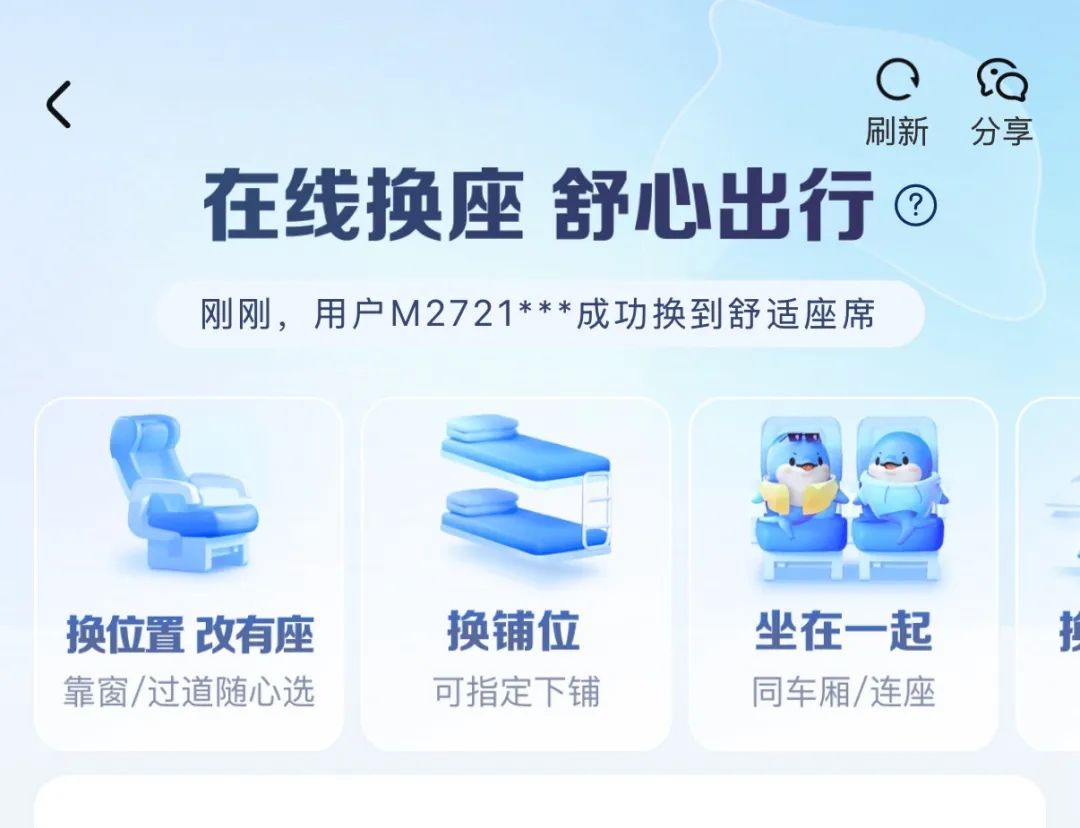Go back using the arrow icon

[x=59, y=105]
